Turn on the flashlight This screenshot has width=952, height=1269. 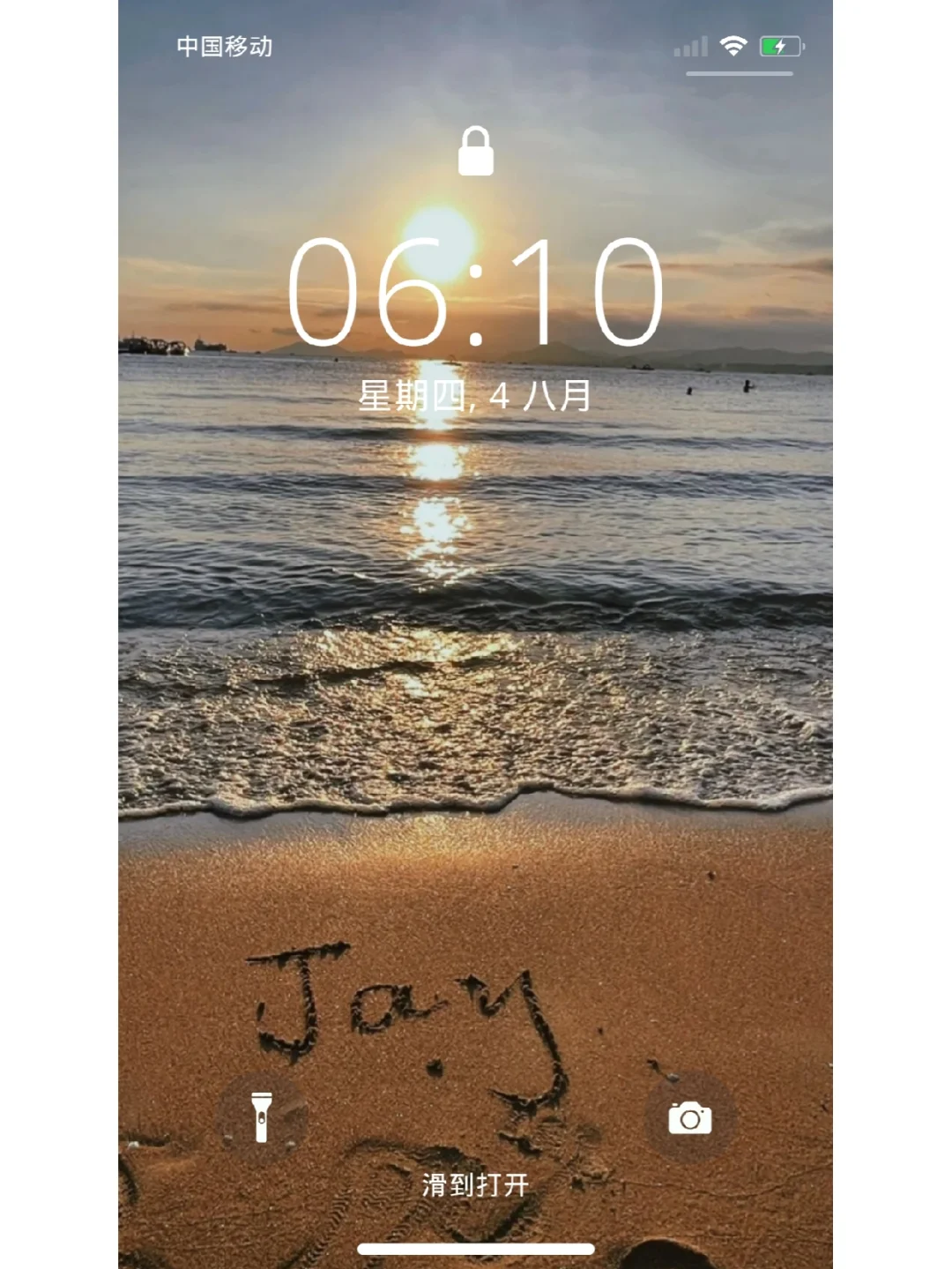261,1117
